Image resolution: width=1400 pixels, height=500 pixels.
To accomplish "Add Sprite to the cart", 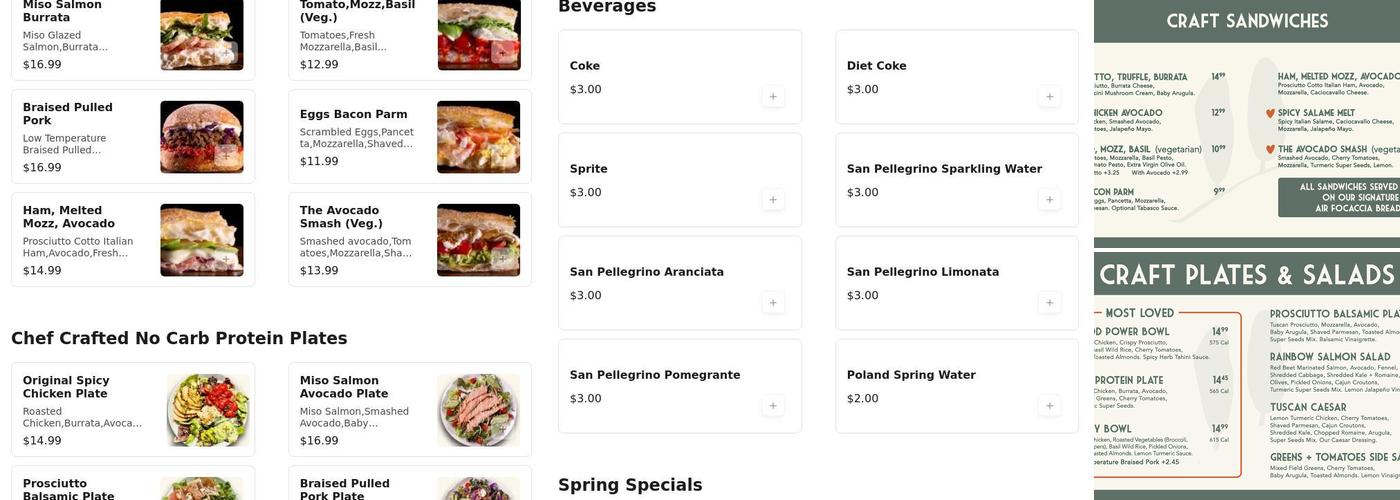I will tap(772, 200).
